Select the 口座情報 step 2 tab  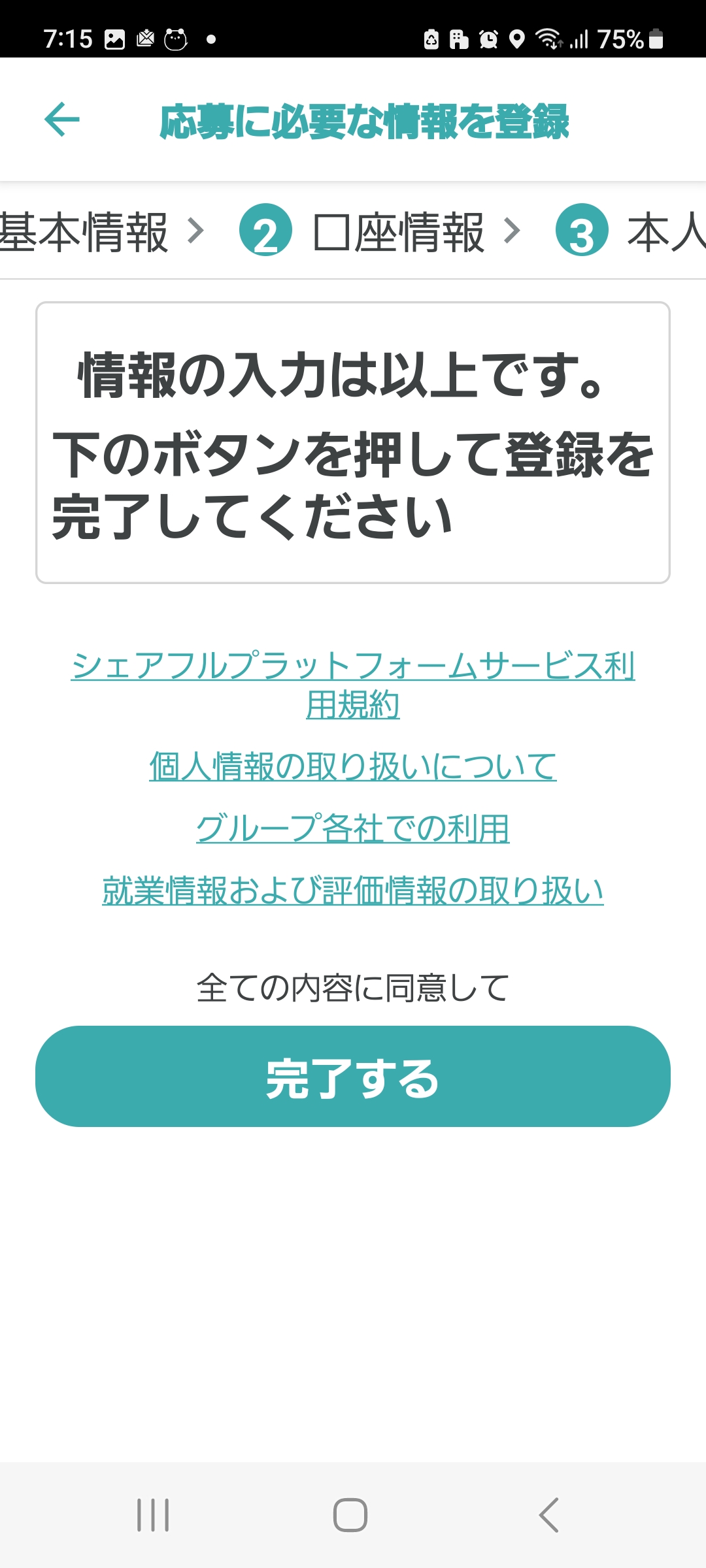[x=363, y=232]
